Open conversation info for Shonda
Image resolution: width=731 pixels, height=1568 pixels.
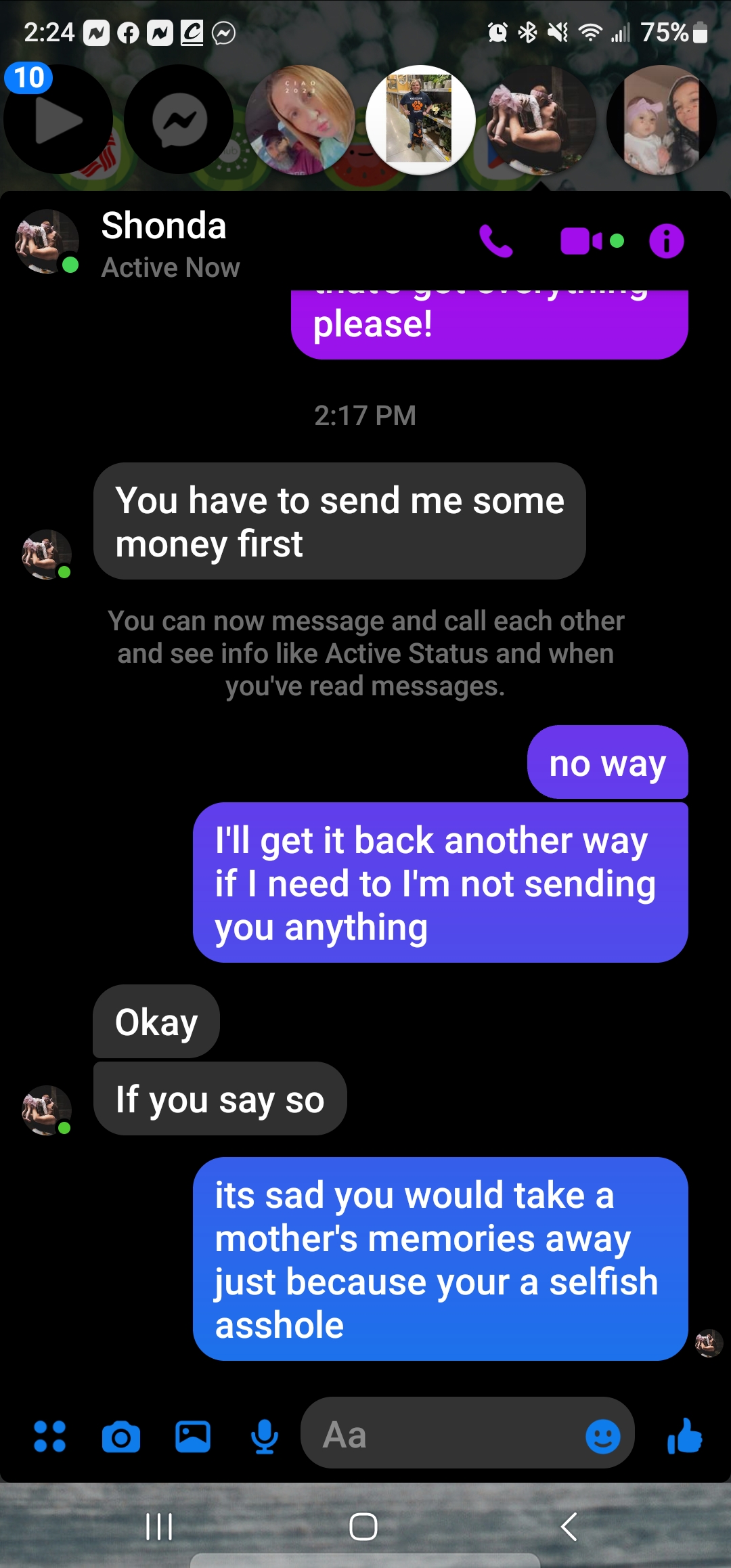click(666, 241)
